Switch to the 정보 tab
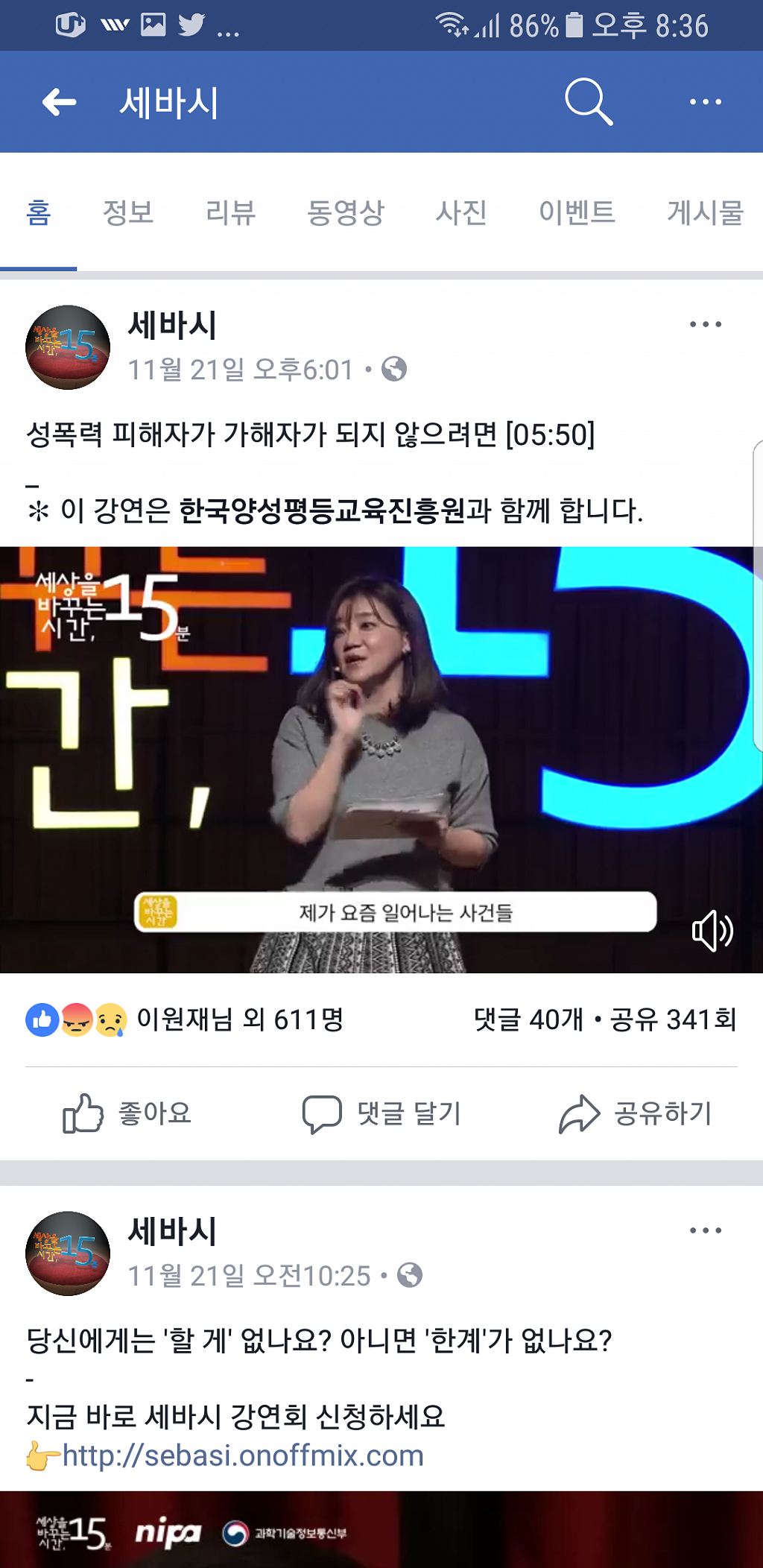763x1568 pixels. point(128,212)
